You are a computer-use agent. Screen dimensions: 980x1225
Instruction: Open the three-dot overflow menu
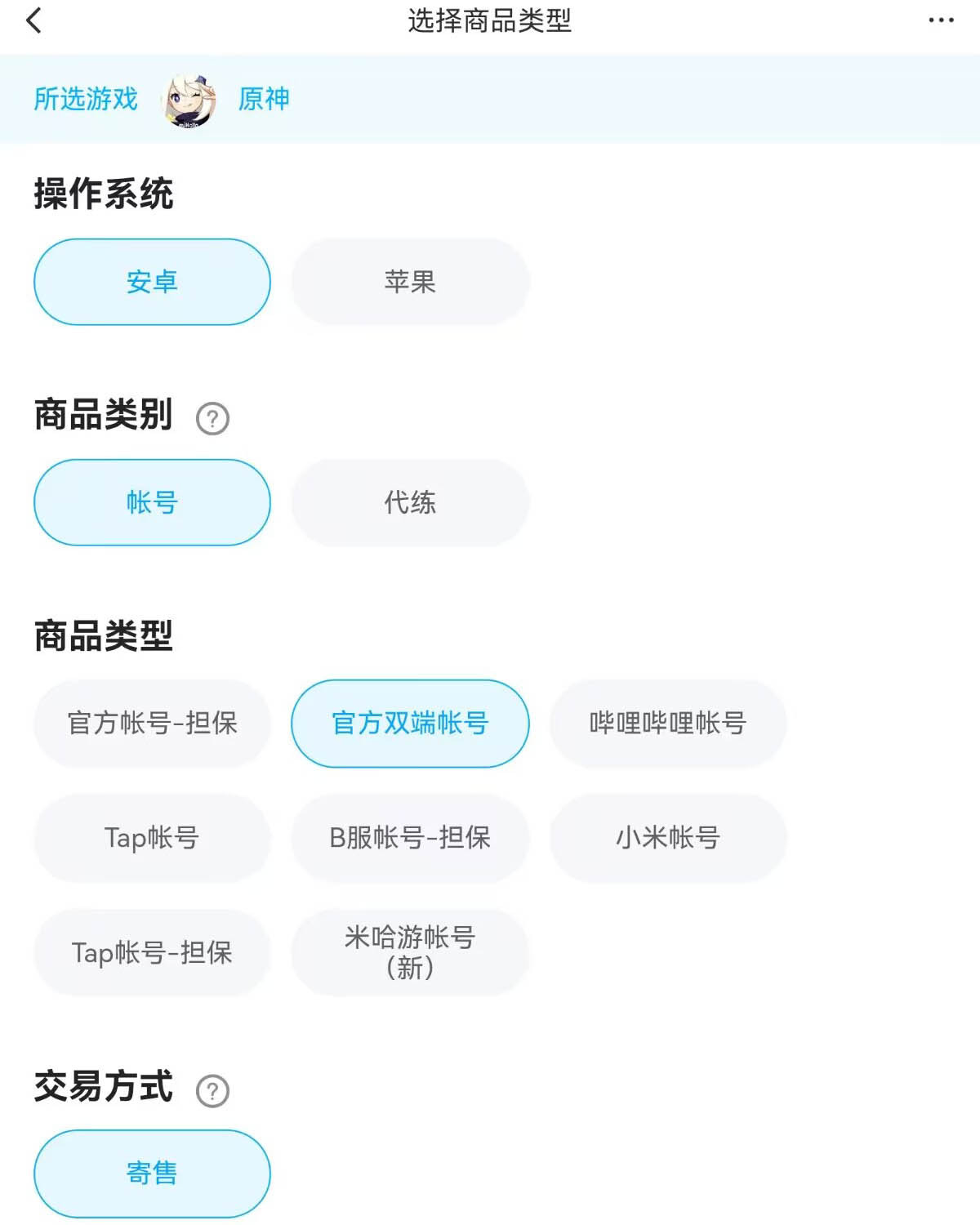[941, 20]
